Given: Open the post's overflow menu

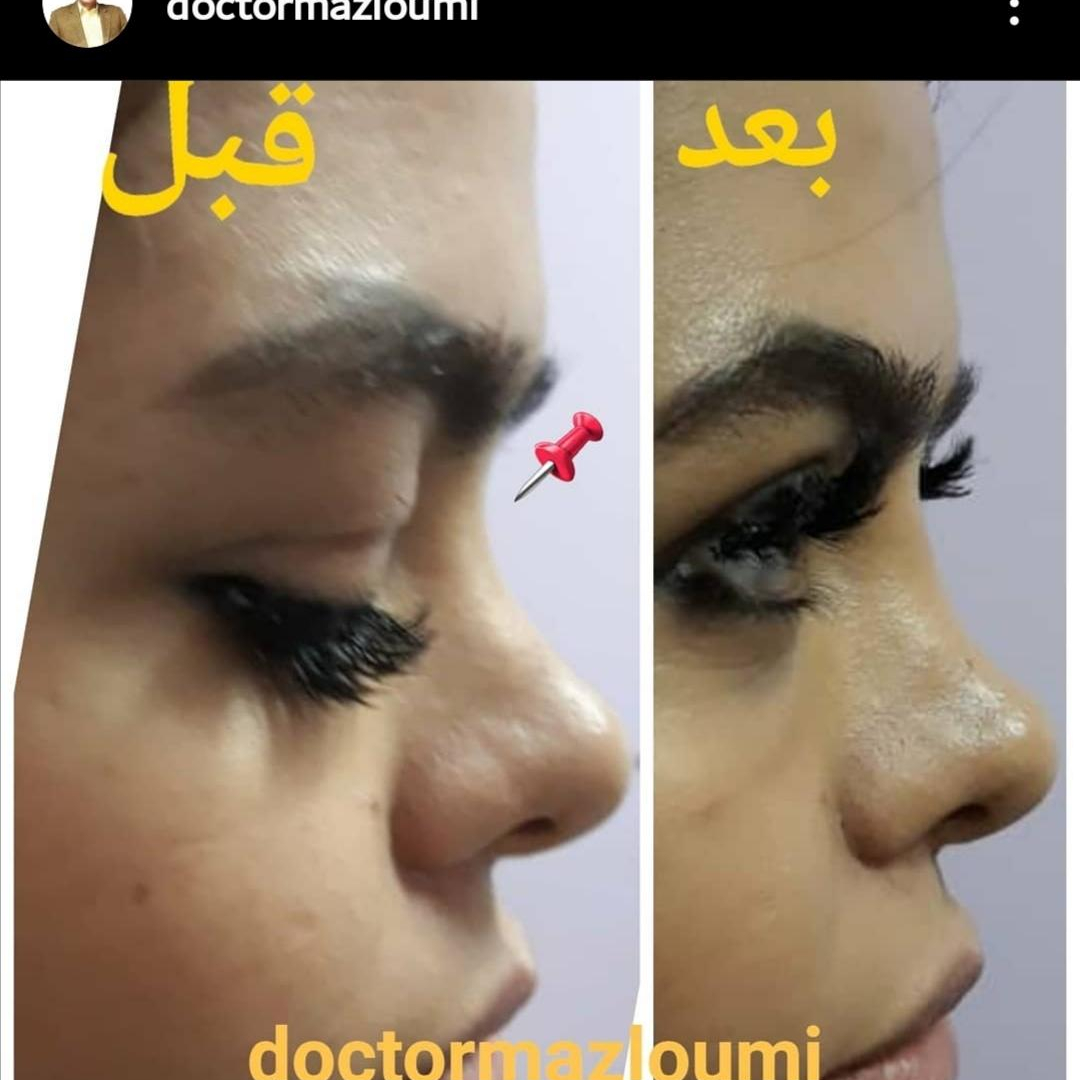Looking at the screenshot, I should pyautogui.click(x=1014, y=12).
